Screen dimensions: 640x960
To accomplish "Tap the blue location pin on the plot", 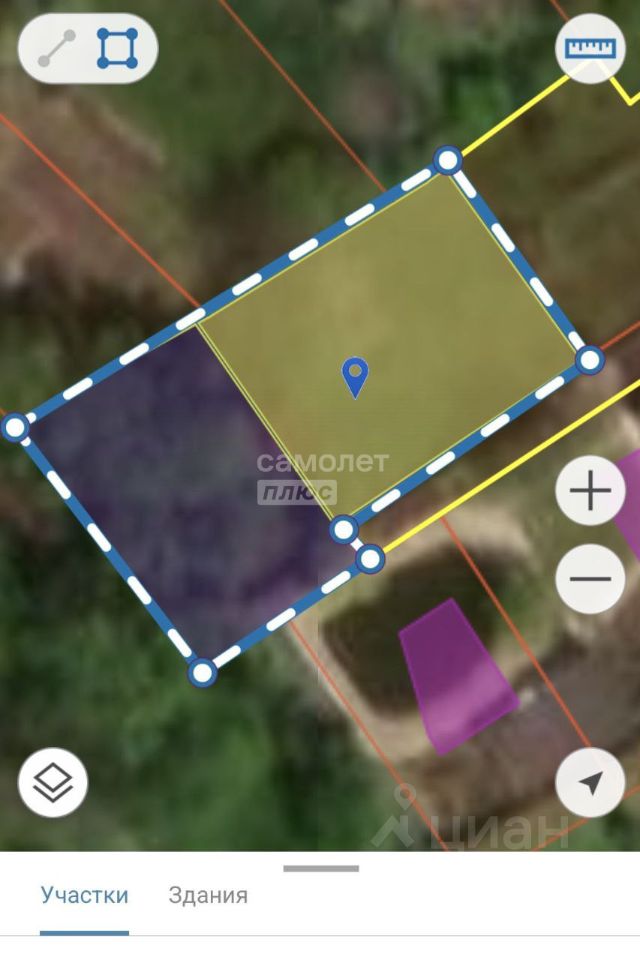I will coord(355,377).
